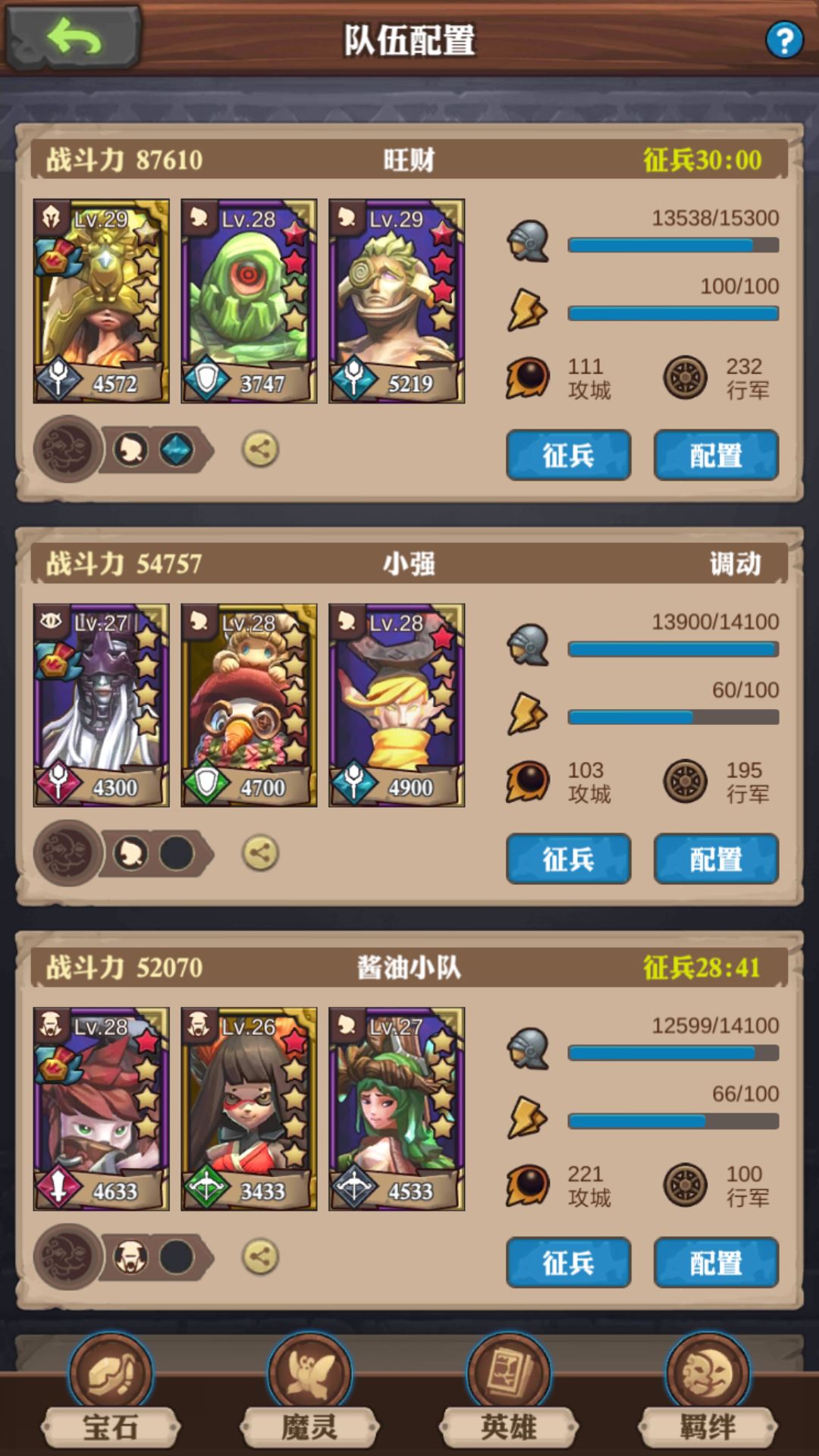
Task: Click the lightning energy icon in 旺财 panel
Action: point(529,306)
